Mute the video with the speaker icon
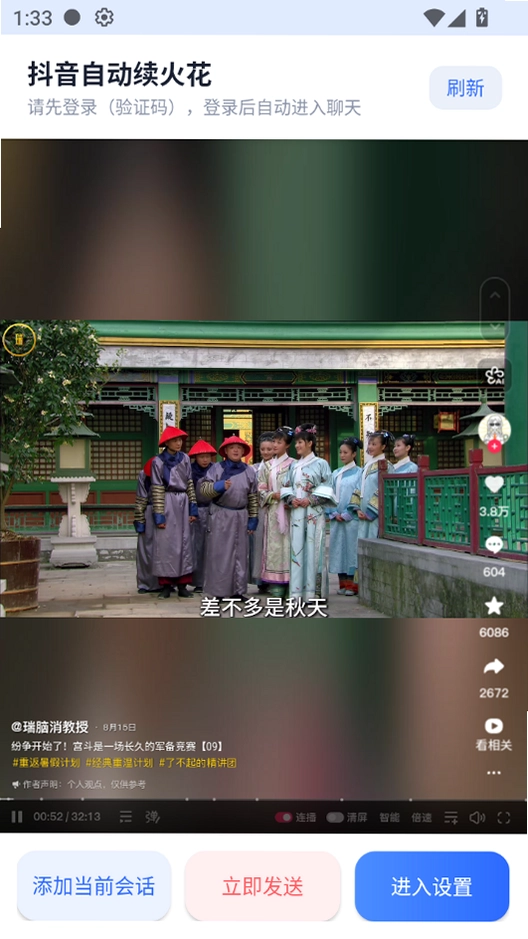Image resolution: width=528 pixels, height=939 pixels. [x=477, y=817]
